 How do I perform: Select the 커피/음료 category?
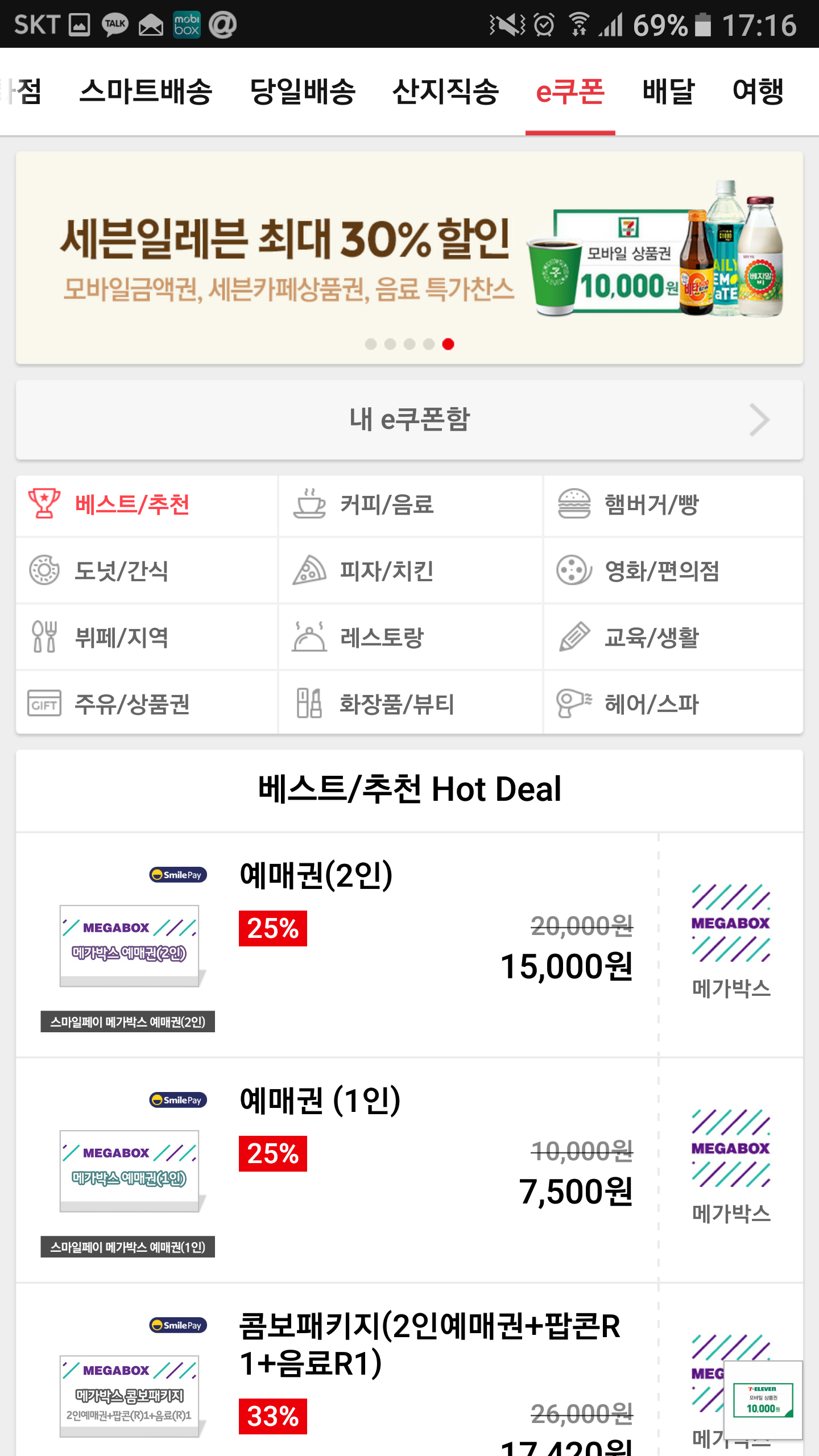pos(409,505)
